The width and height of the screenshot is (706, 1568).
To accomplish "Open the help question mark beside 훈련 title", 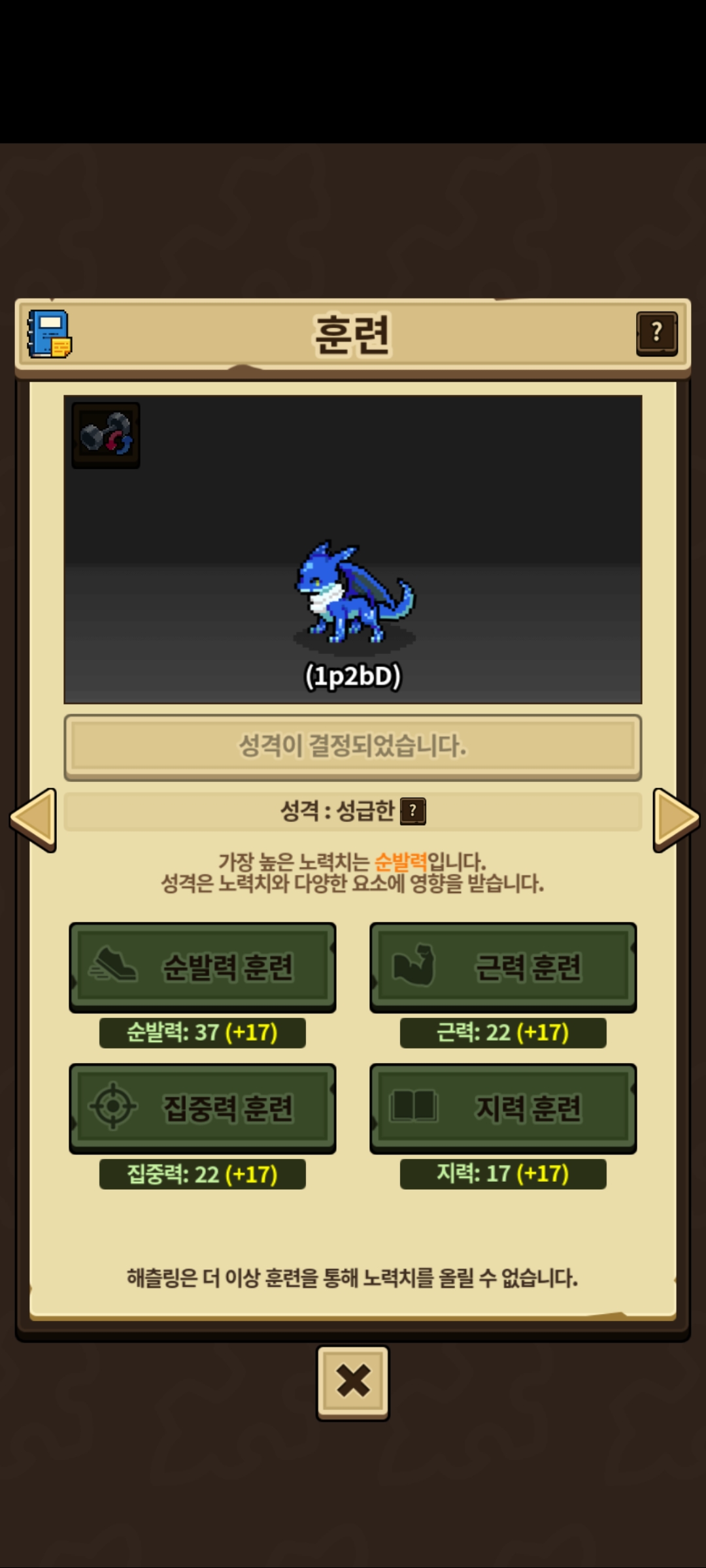I will tap(656, 333).
